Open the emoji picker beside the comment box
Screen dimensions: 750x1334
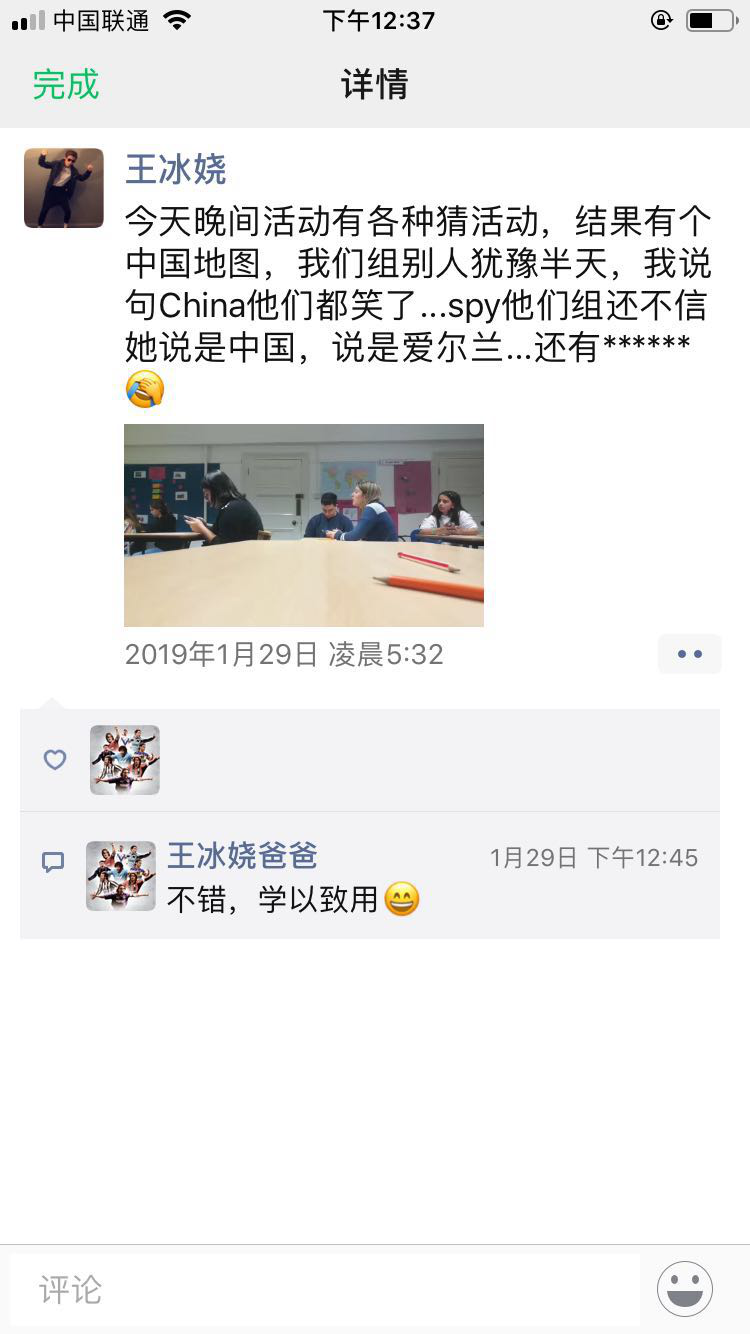pos(685,1289)
